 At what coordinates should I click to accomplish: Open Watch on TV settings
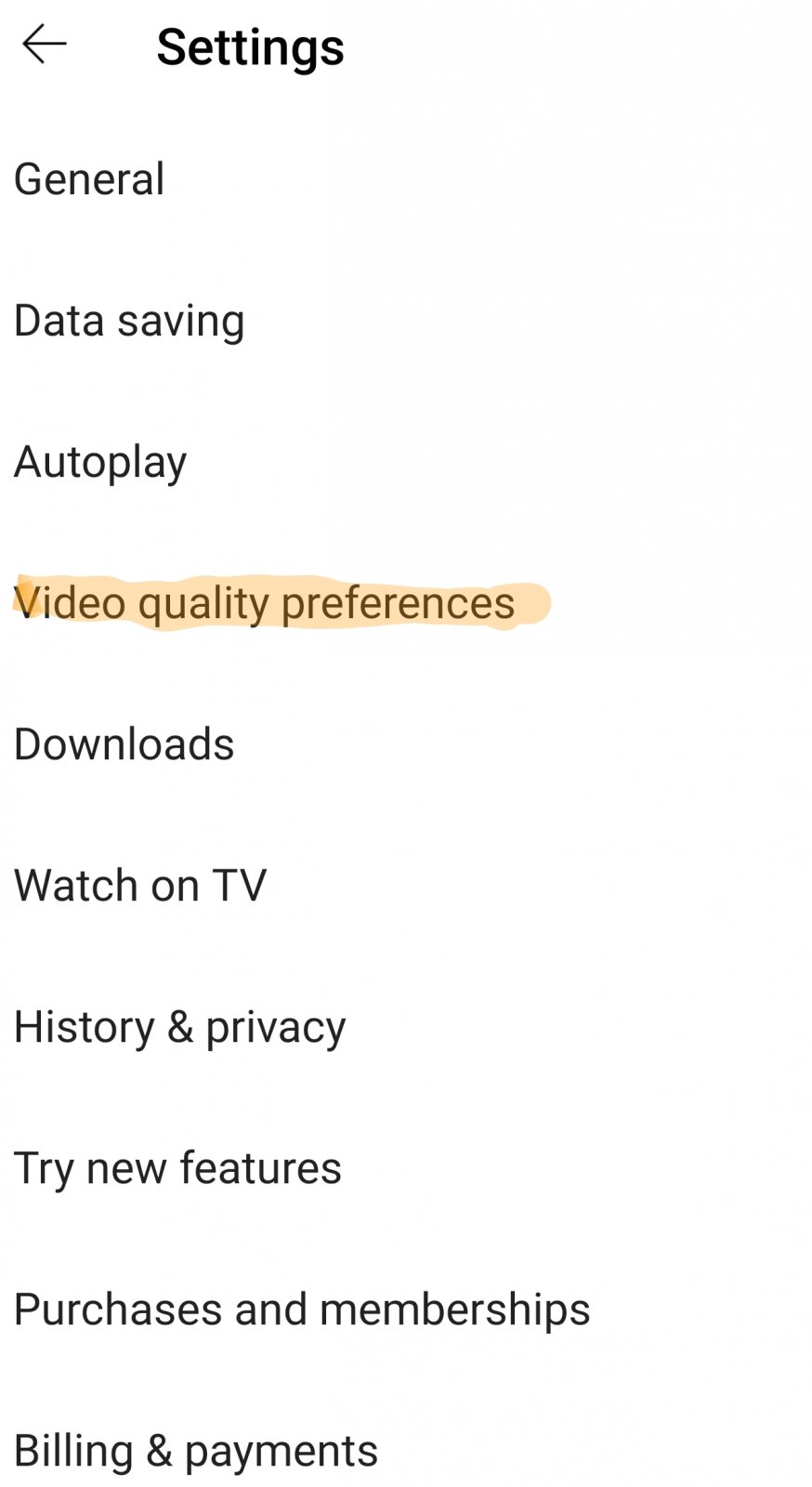[x=140, y=886]
